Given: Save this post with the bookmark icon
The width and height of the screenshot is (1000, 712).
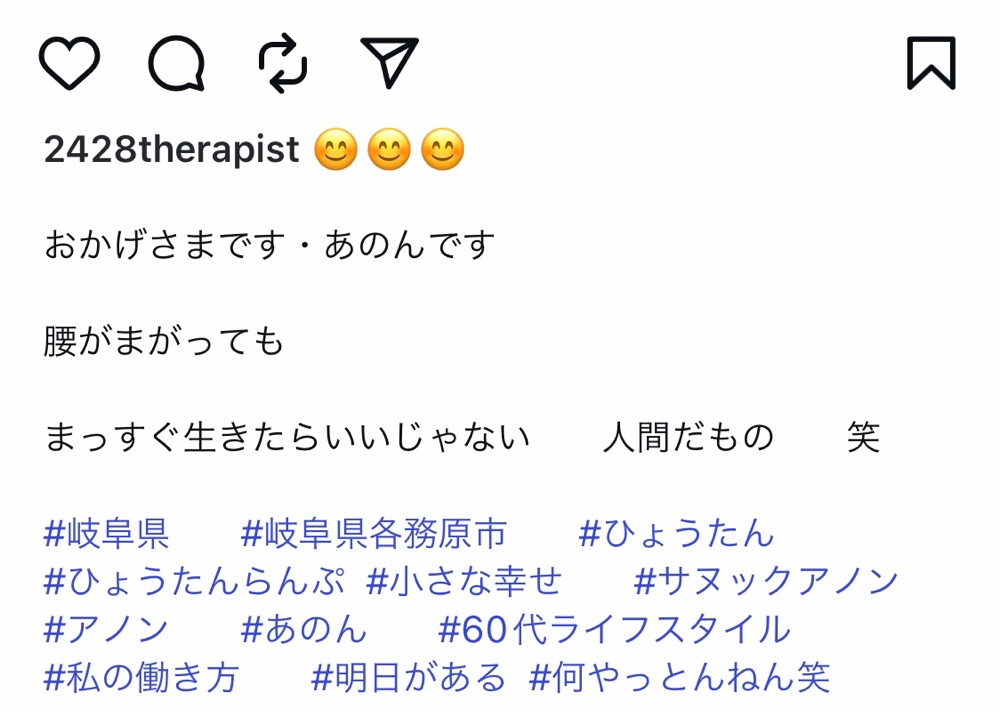Looking at the screenshot, I should (931, 63).
